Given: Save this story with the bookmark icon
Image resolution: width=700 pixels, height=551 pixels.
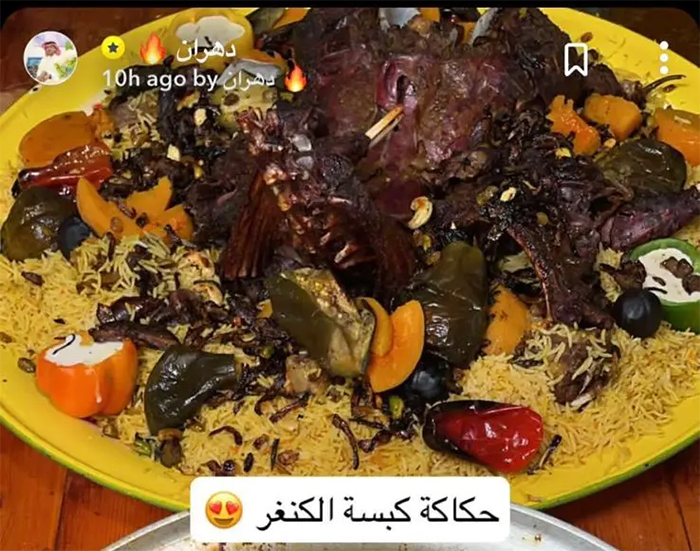Looking at the screenshot, I should click(576, 59).
